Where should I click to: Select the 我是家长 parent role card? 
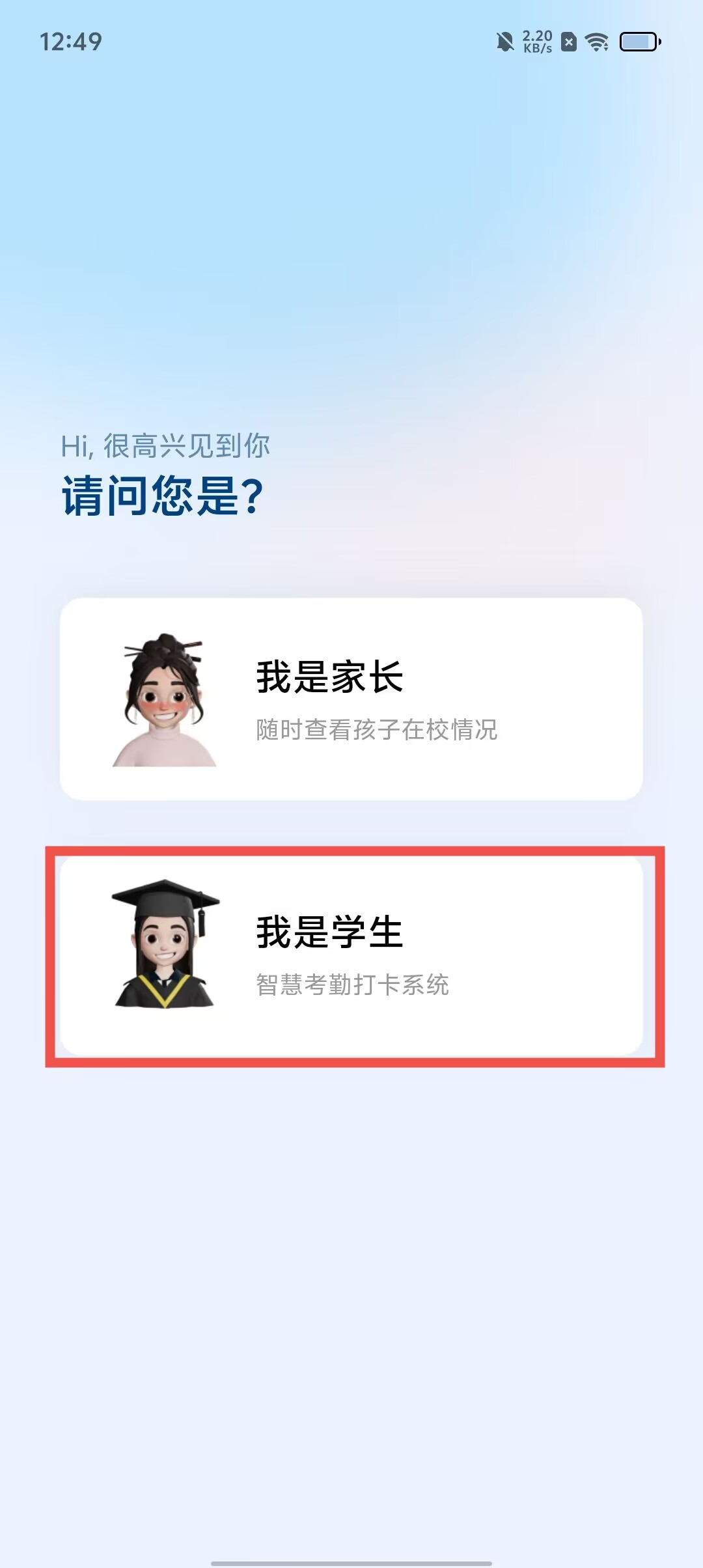click(351, 699)
